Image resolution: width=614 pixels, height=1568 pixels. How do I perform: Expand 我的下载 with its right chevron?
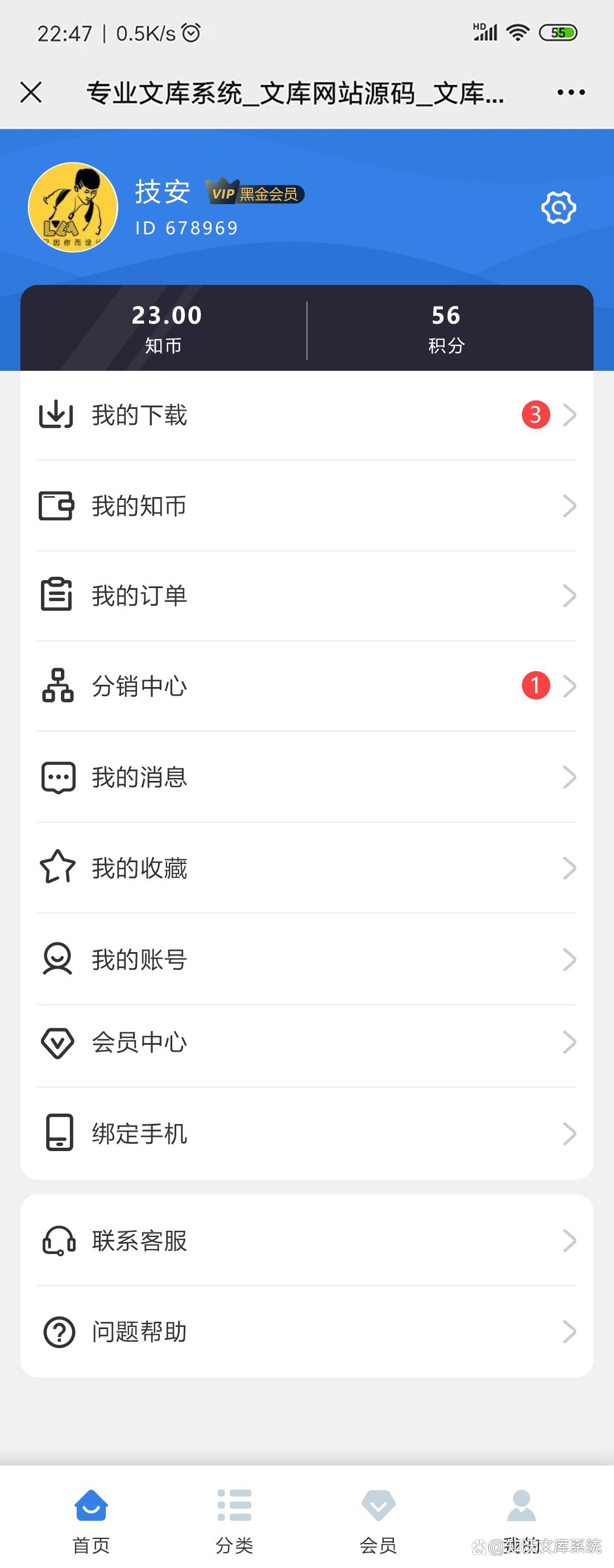pos(569,415)
